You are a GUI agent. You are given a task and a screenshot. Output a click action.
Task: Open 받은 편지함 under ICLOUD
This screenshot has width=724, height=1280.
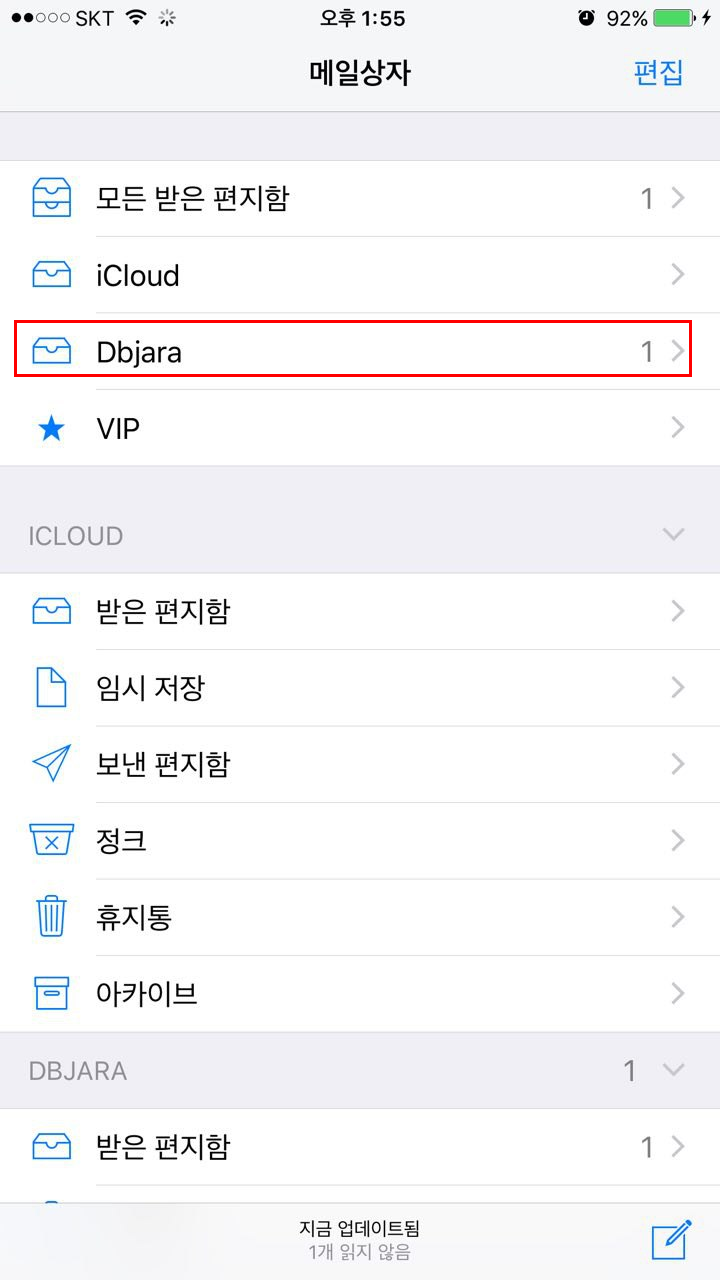pyautogui.click(x=360, y=611)
